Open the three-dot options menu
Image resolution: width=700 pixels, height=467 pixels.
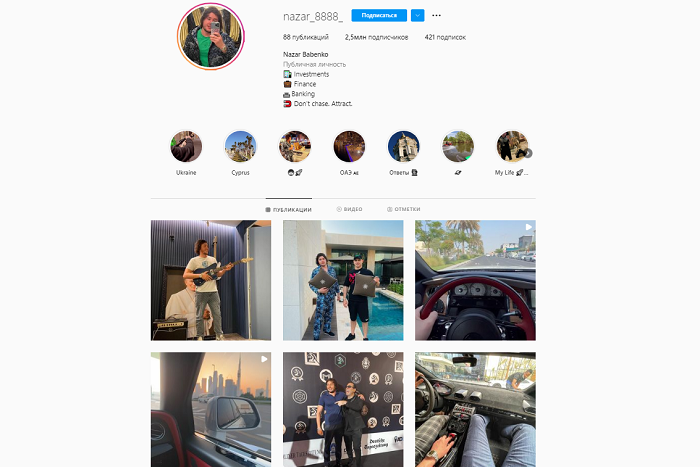437,15
